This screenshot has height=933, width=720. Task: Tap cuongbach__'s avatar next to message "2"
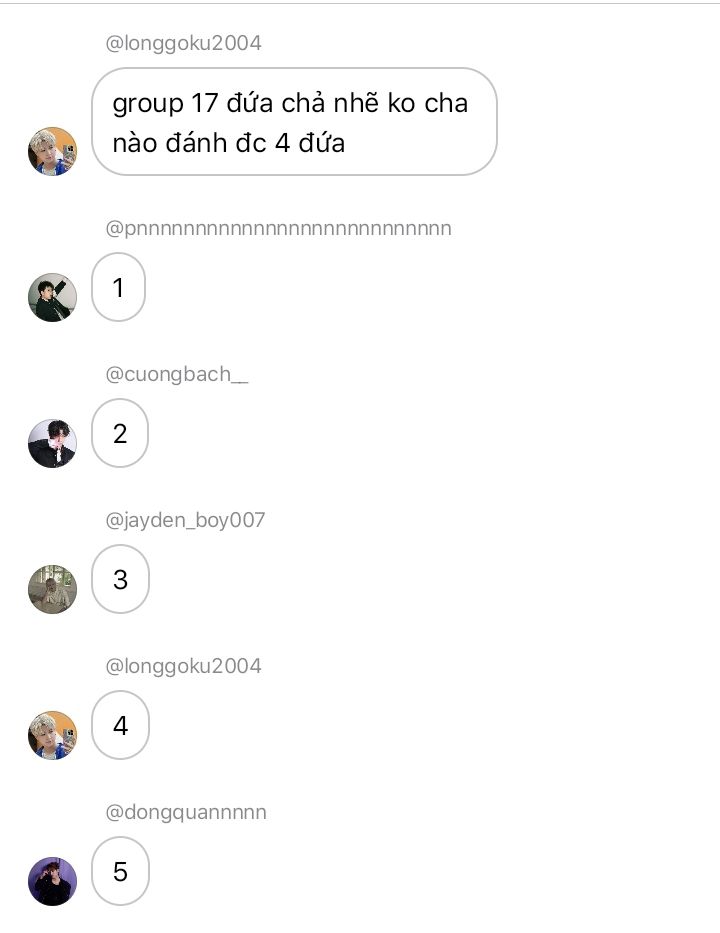click(x=52, y=443)
